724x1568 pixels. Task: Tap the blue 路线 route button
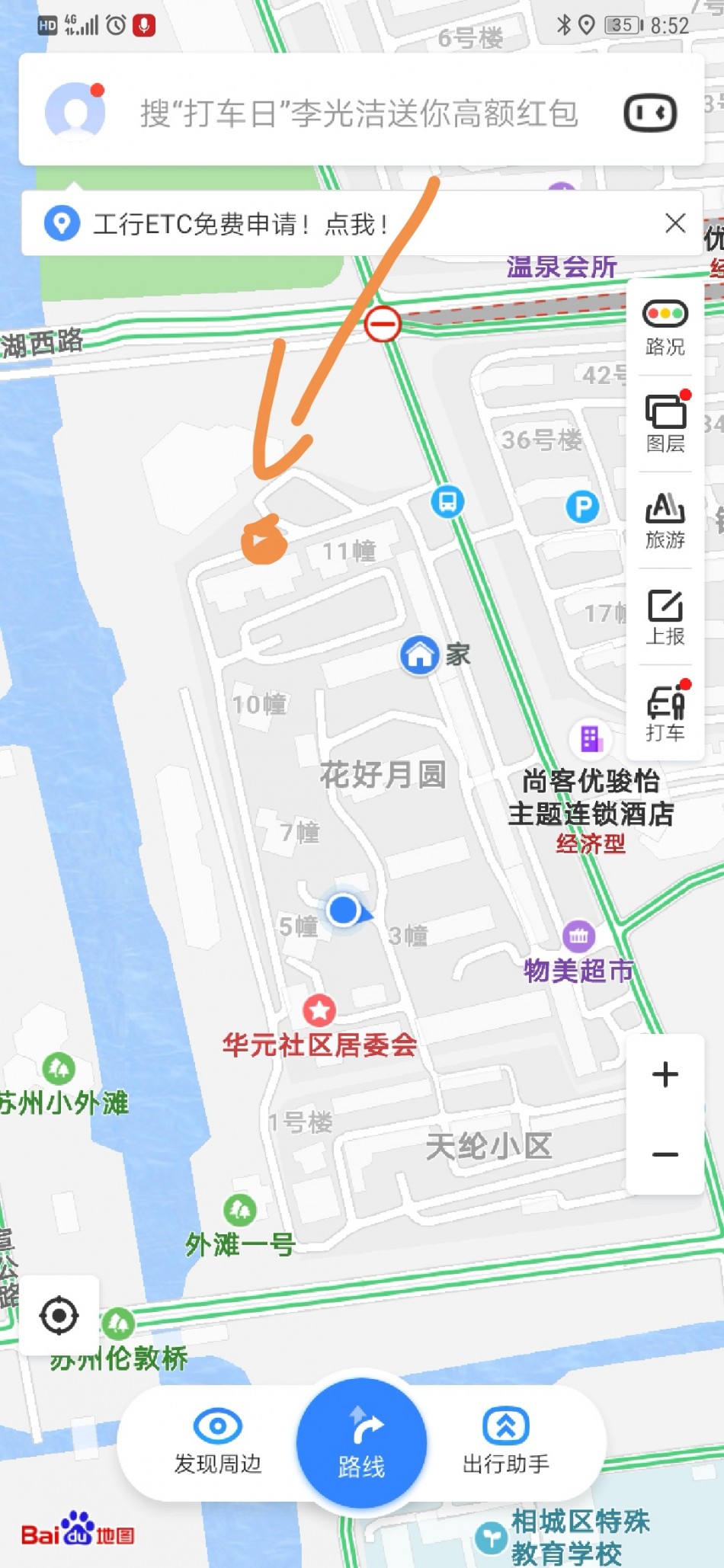click(x=361, y=1443)
